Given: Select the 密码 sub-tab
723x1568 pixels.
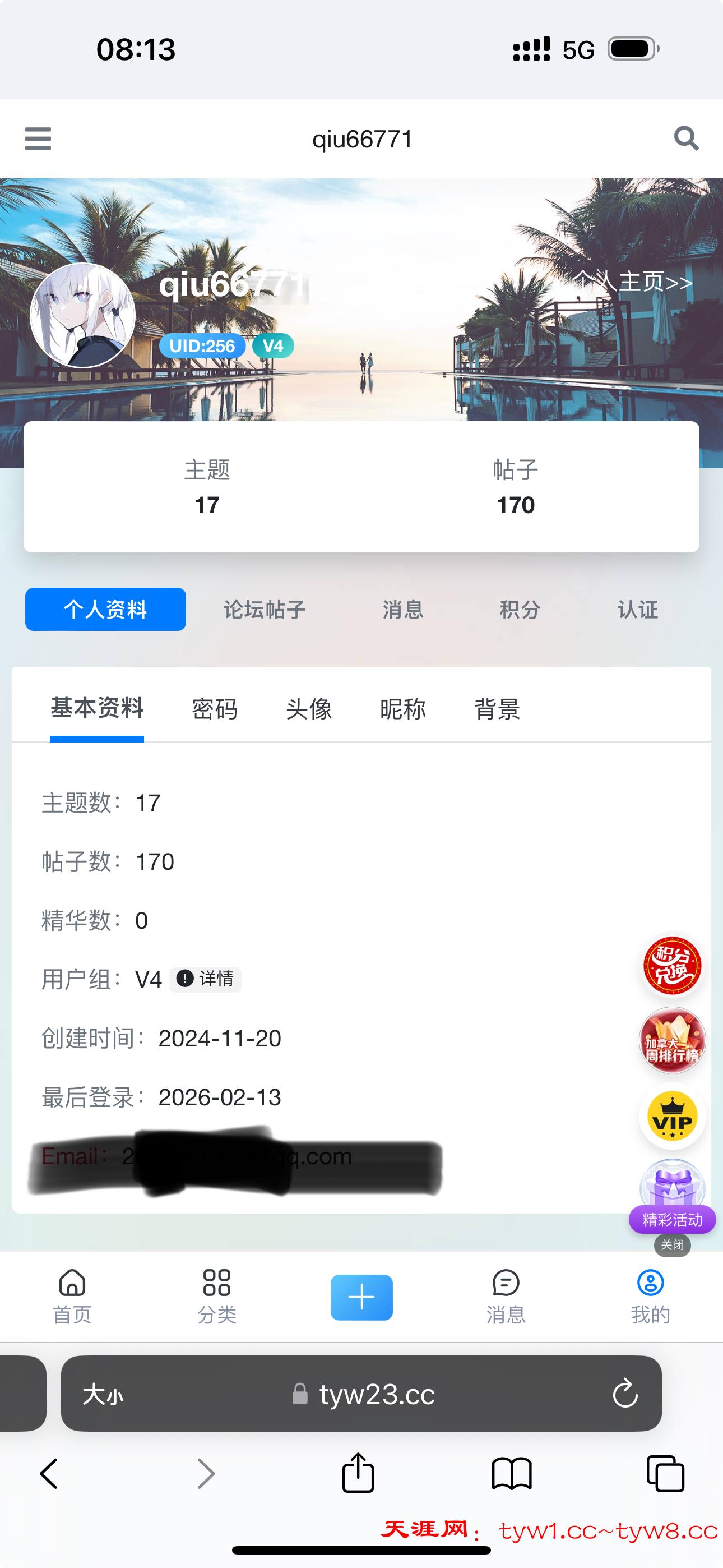Looking at the screenshot, I should pyautogui.click(x=214, y=709).
